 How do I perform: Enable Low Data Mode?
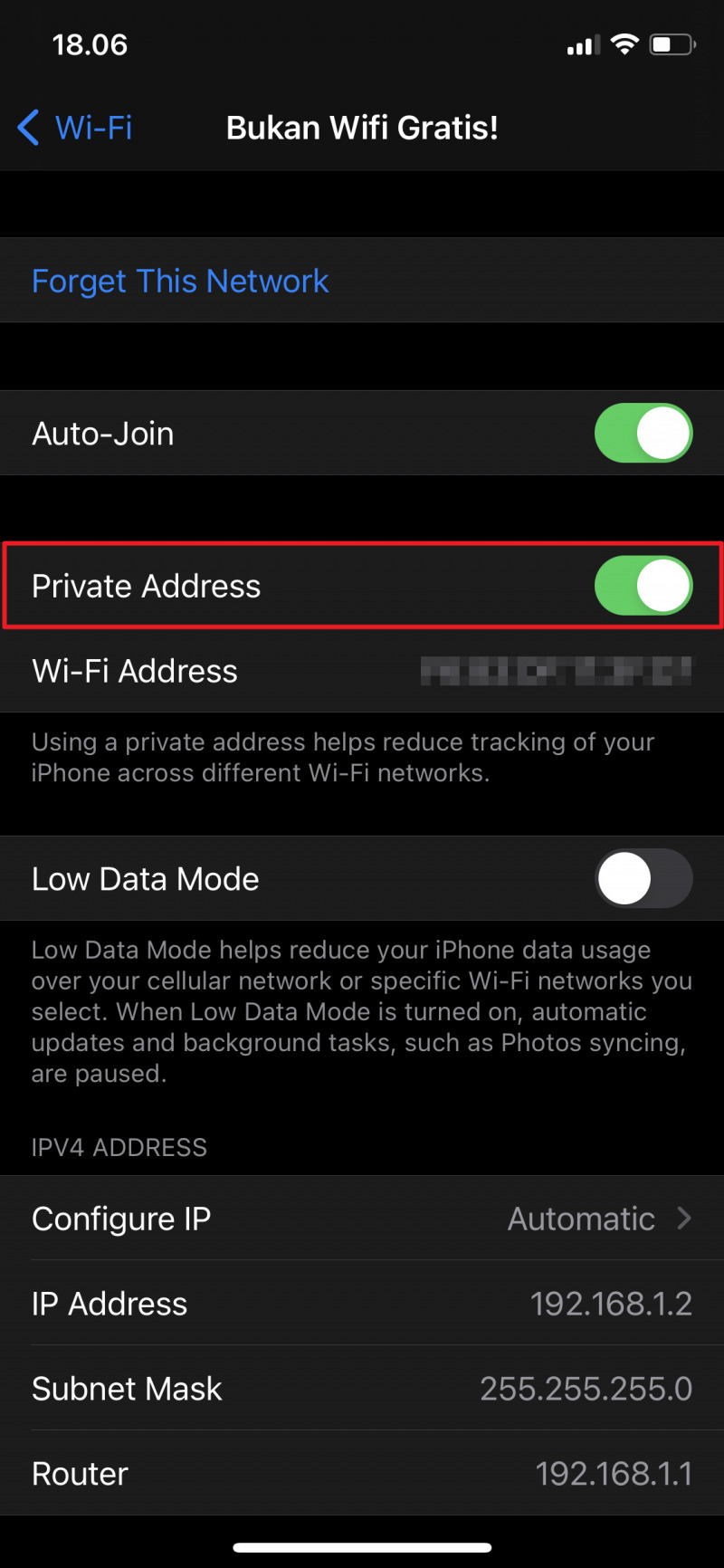coord(643,878)
